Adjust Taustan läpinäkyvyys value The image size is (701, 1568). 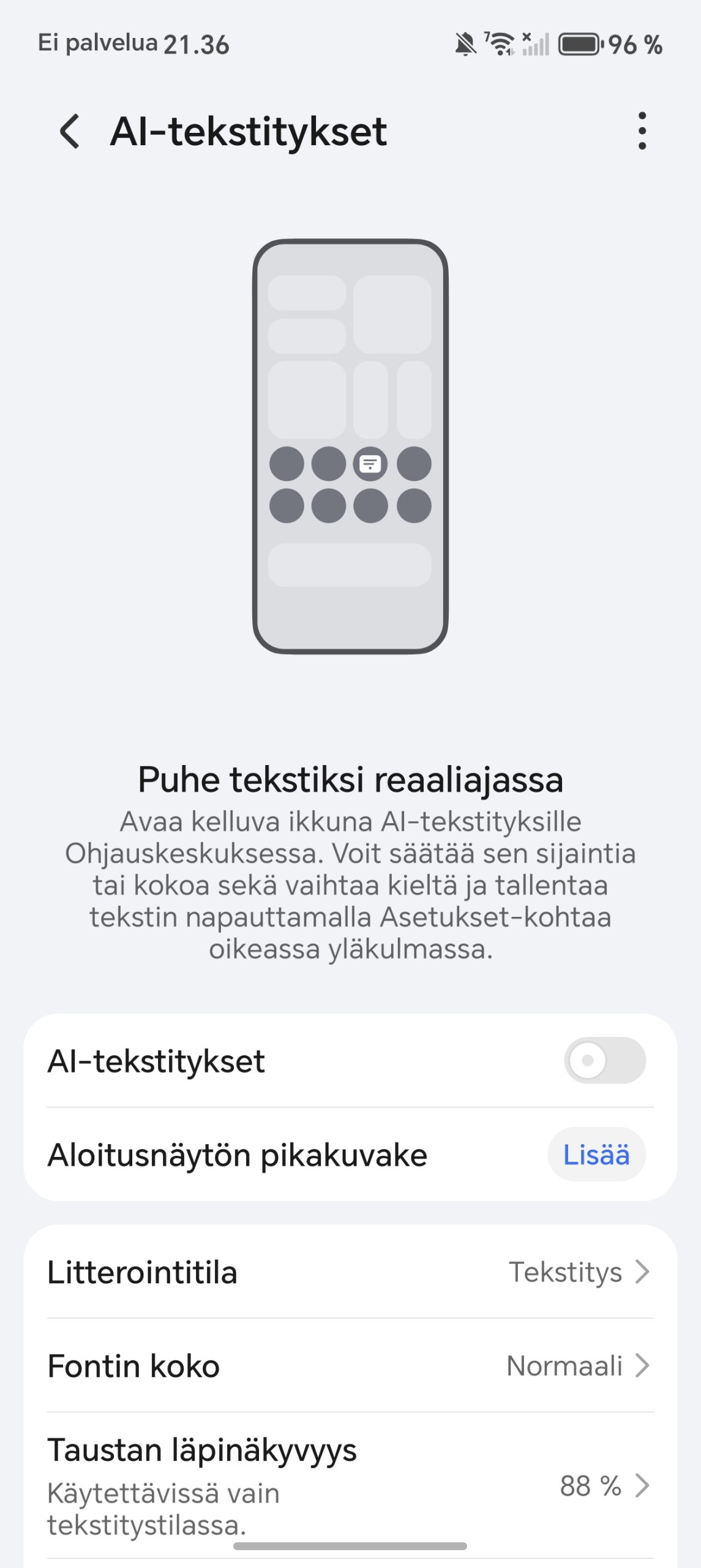point(350,1485)
